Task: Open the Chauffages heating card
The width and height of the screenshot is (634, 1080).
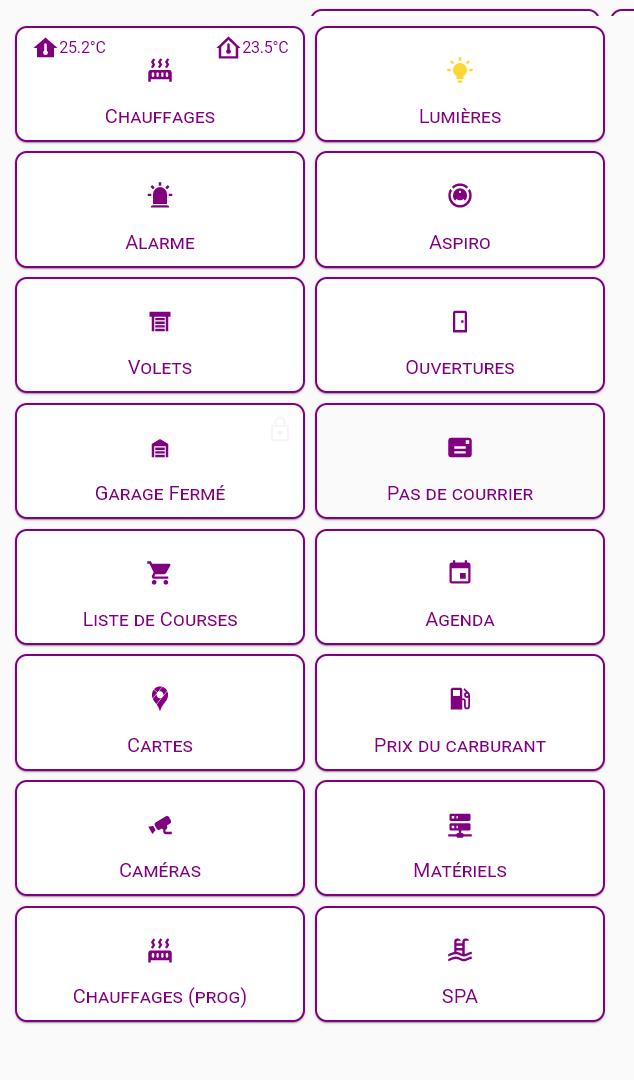Action: tap(160, 84)
